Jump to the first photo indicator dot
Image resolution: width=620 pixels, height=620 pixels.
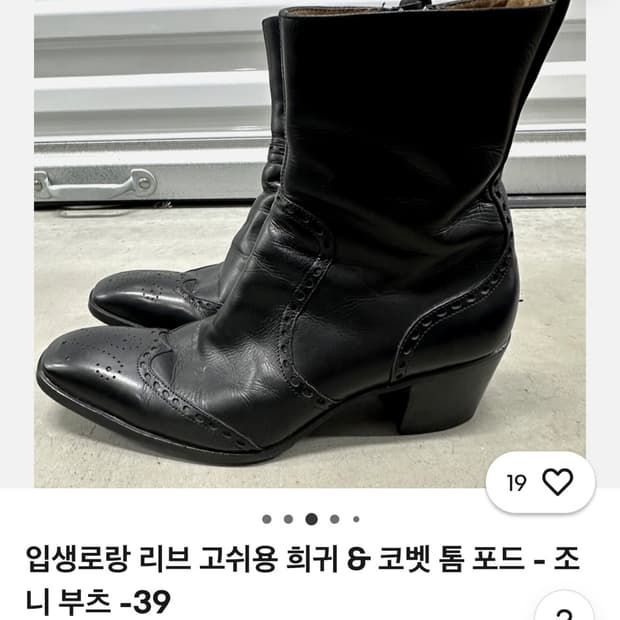tap(267, 519)
